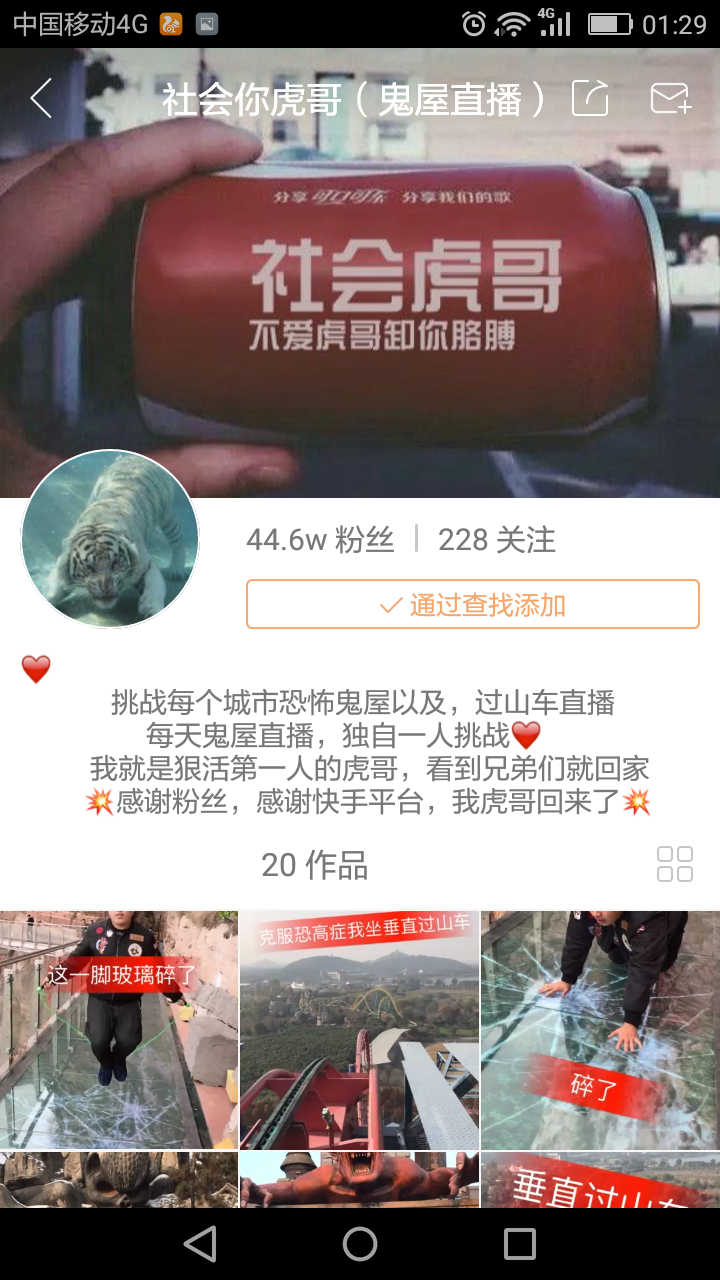Viewport: 720px width, 1280px height.
Task: Tap the red heart icon above the bio
Action: [x=35, y=670]
